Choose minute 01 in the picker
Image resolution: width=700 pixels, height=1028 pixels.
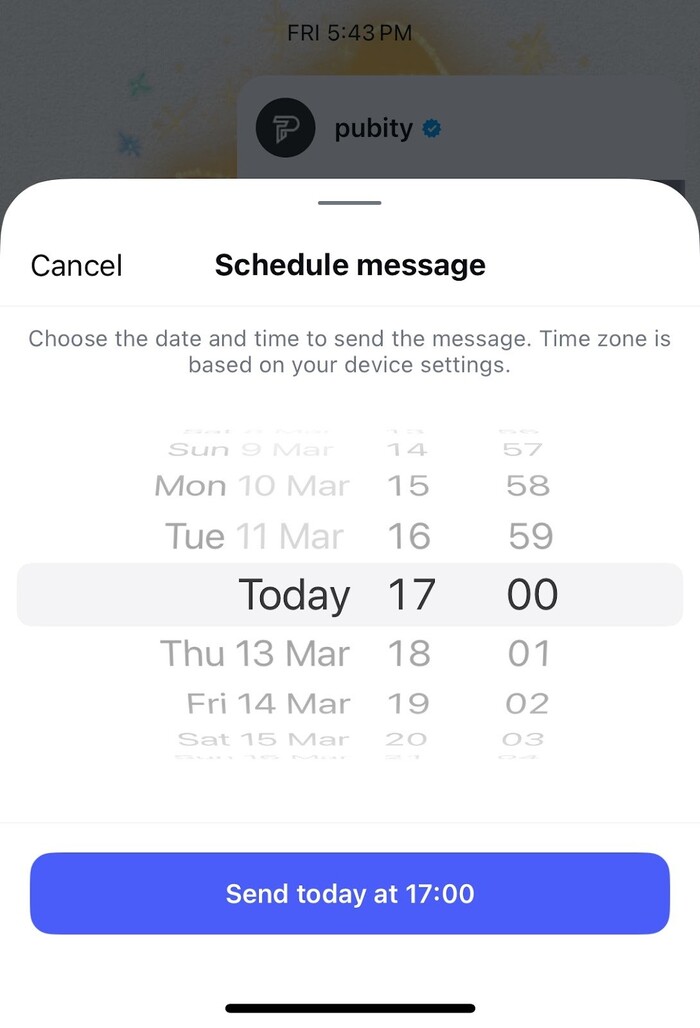[x=529, y=653]
